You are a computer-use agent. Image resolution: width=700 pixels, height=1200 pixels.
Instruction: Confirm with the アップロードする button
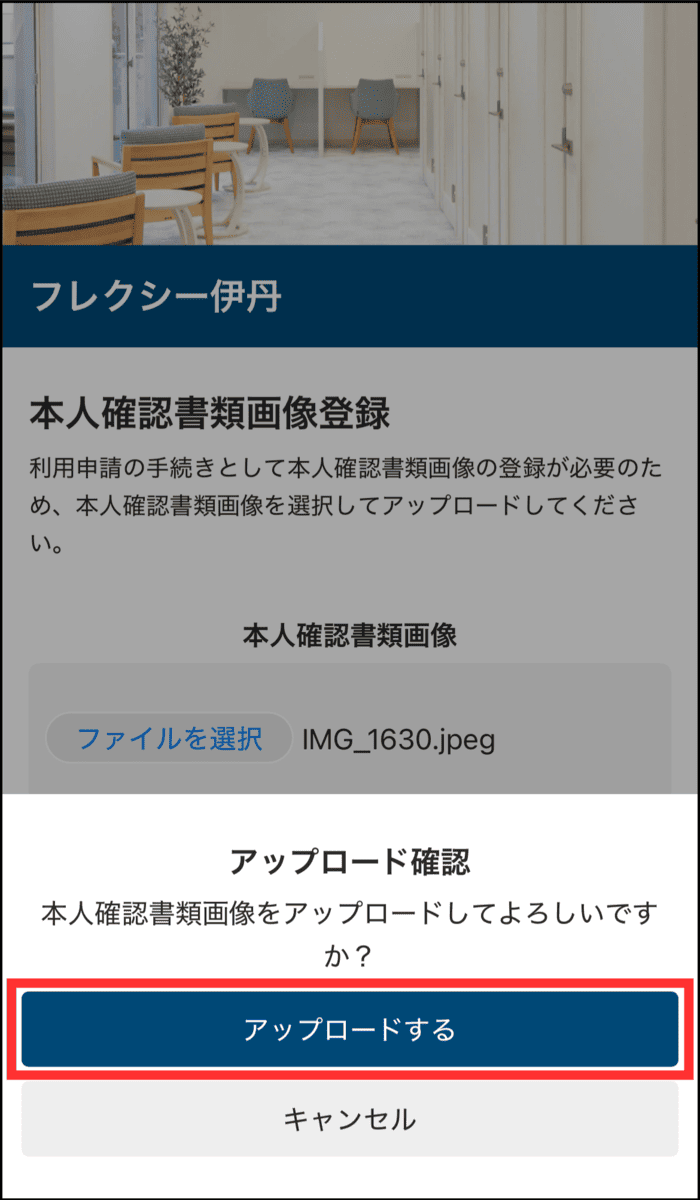tap(350, 1029)
